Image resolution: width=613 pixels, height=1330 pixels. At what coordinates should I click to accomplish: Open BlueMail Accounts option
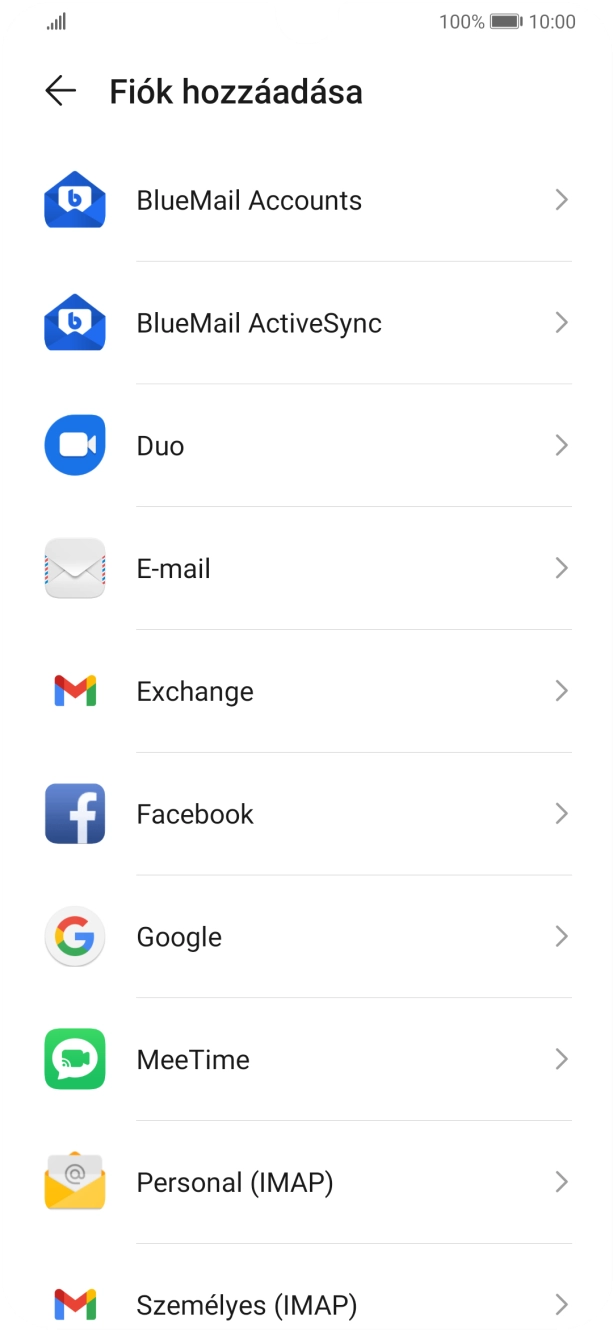coord(306,201)
